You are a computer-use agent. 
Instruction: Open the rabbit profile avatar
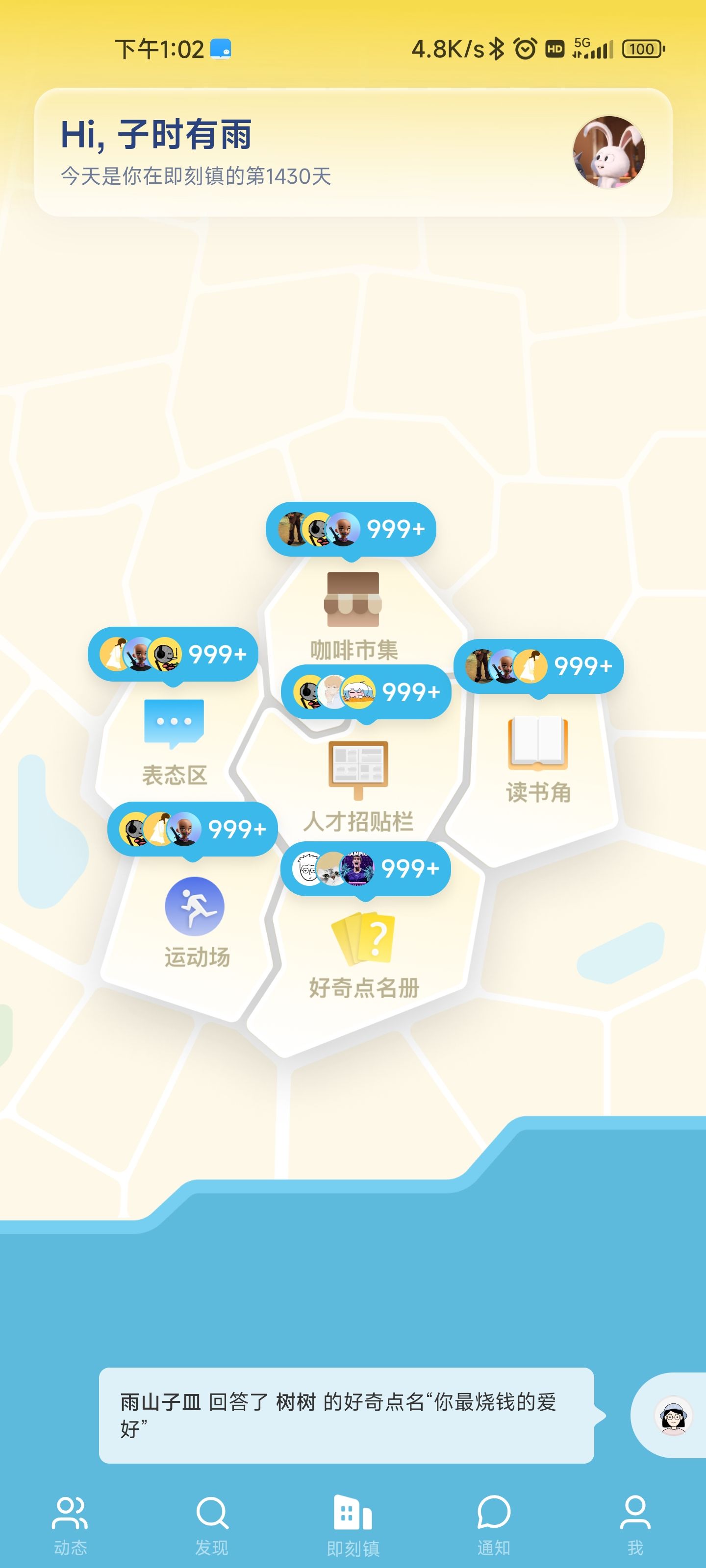pyautogui.click(x=608, y=152)
